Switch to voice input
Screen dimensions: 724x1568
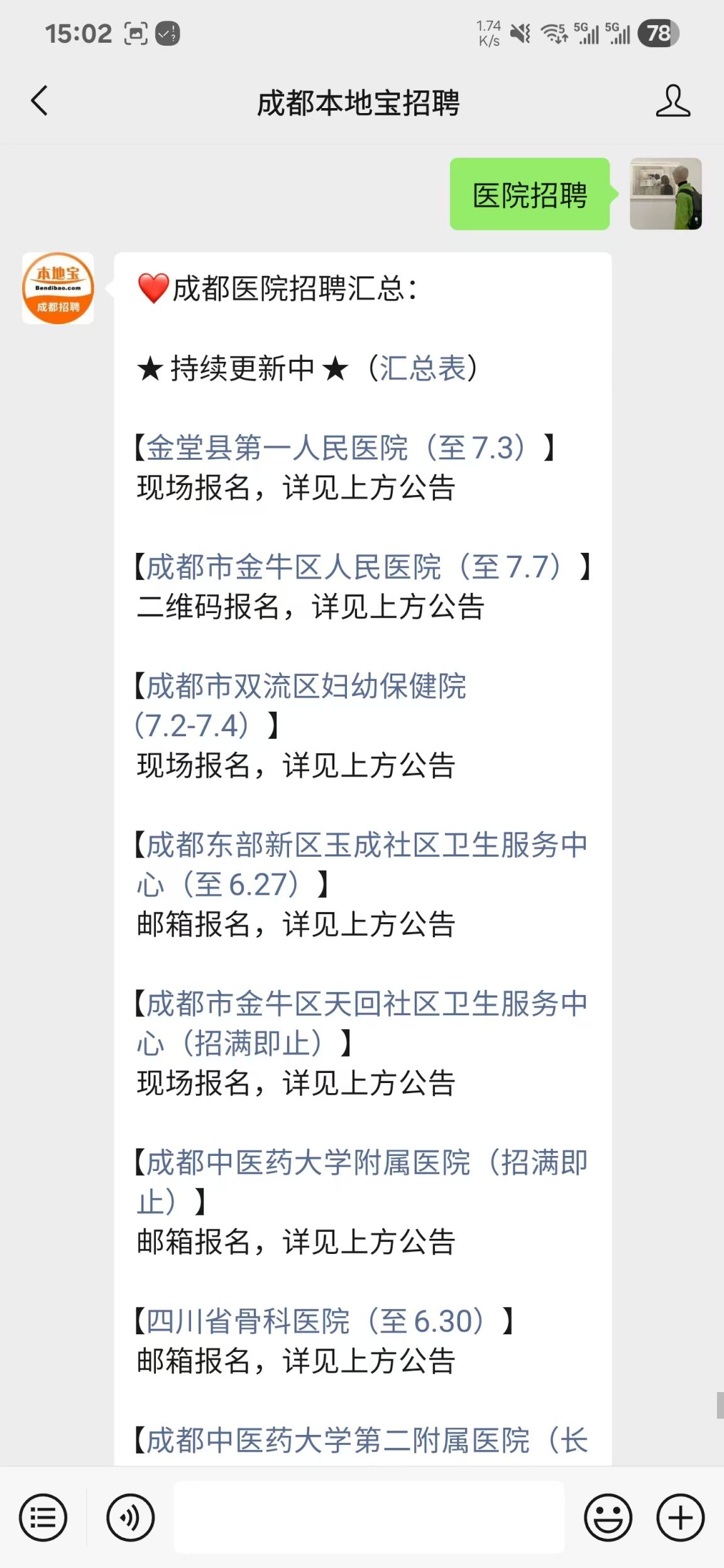[130, 1518]
